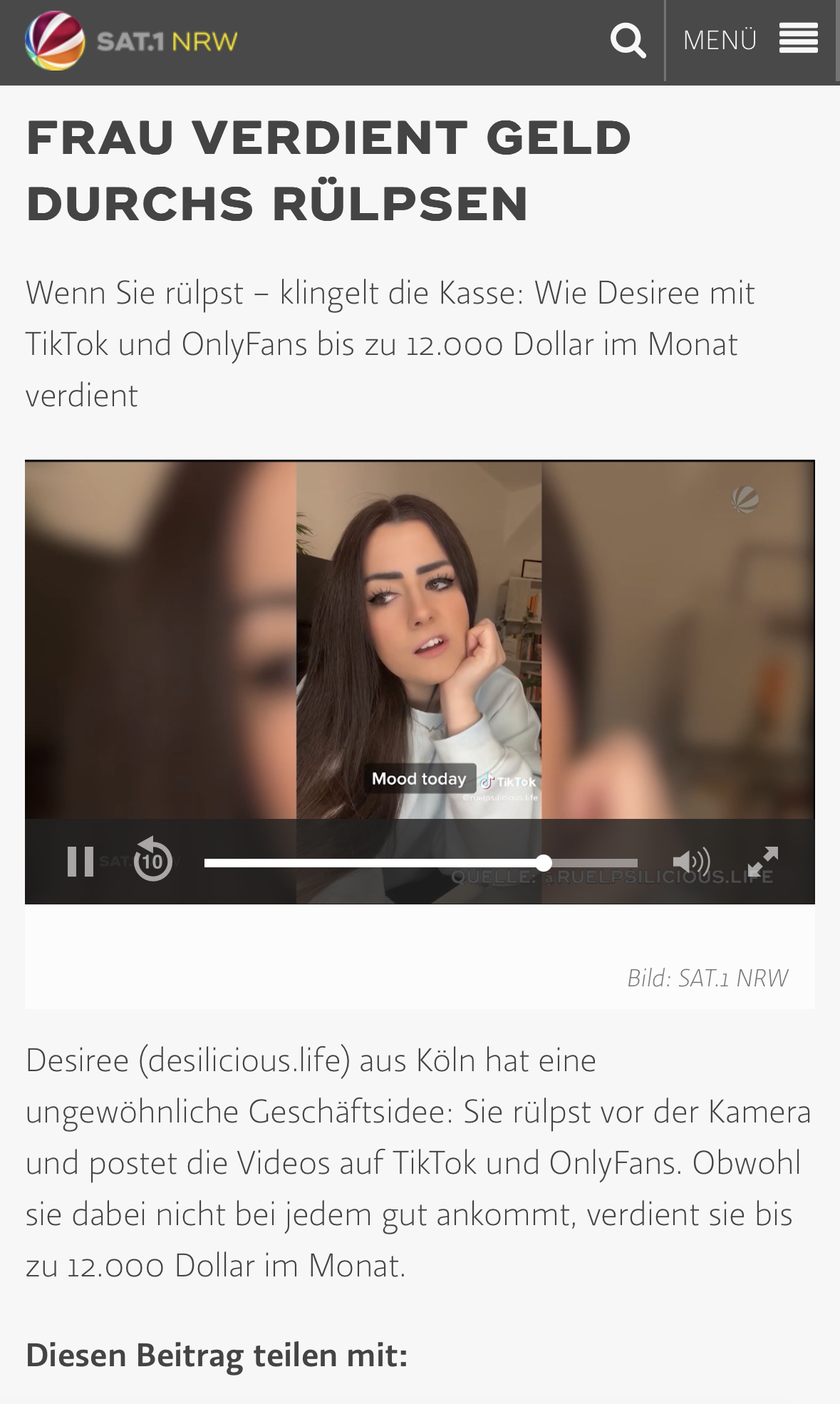Rewind the video 10 seconds
The width and height of the screenshot is (840, 1404).
click(153, 860)
